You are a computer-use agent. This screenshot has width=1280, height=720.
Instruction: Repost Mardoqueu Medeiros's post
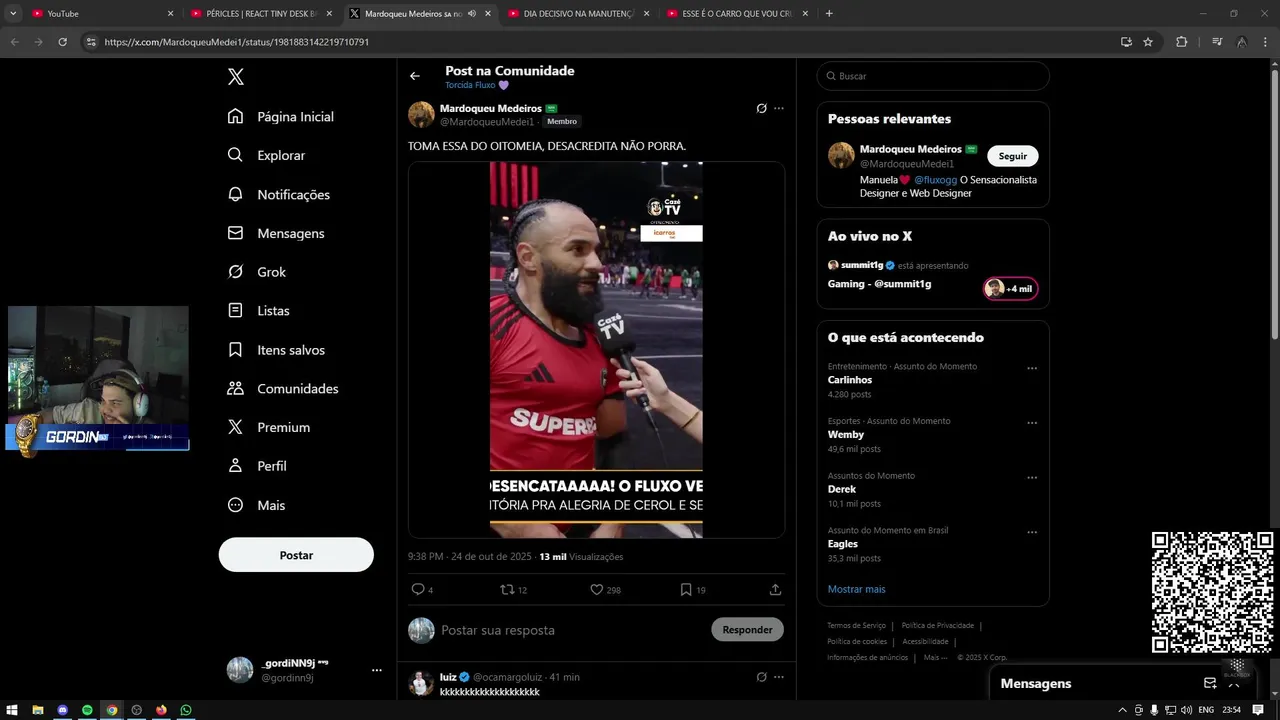pos(507,590)
